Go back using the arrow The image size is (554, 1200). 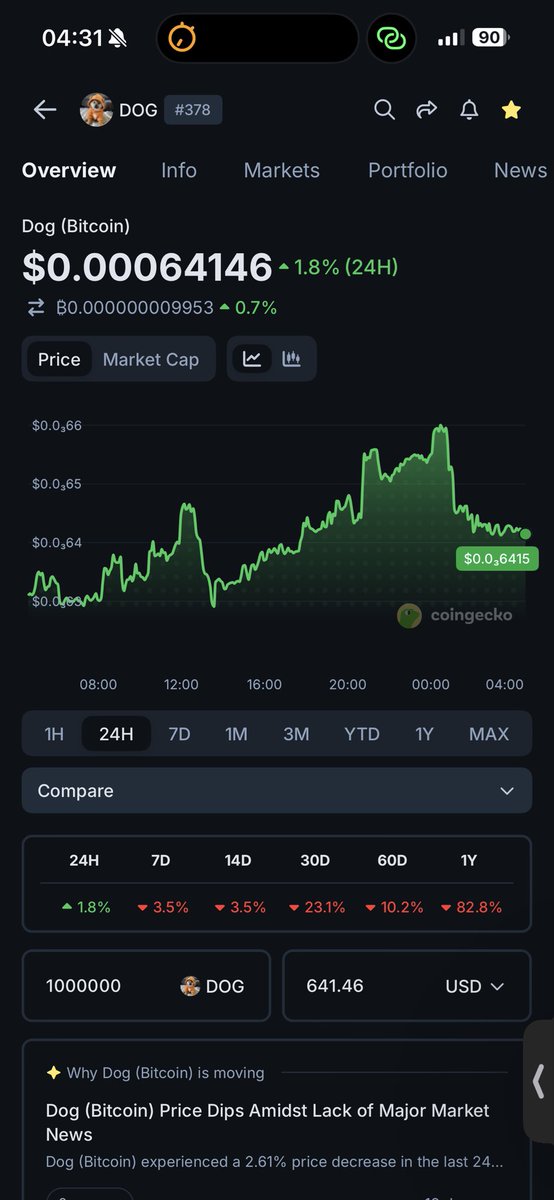click(x=45, y=110)
